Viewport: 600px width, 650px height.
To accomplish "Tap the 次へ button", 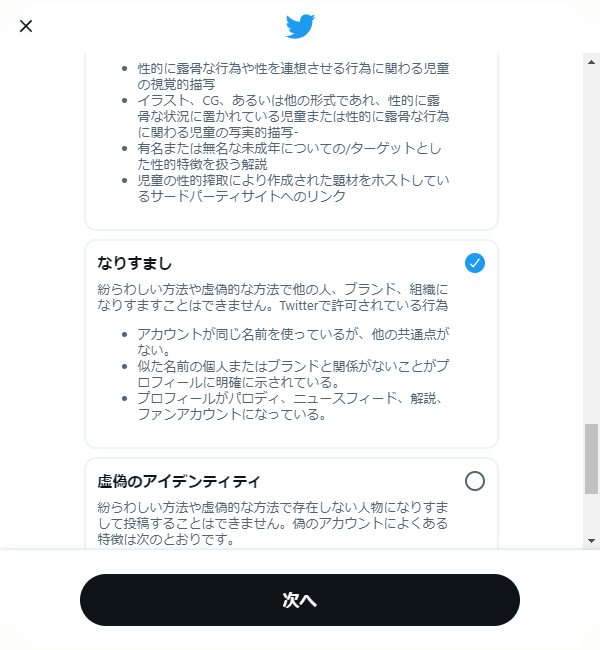I will 300,600.
